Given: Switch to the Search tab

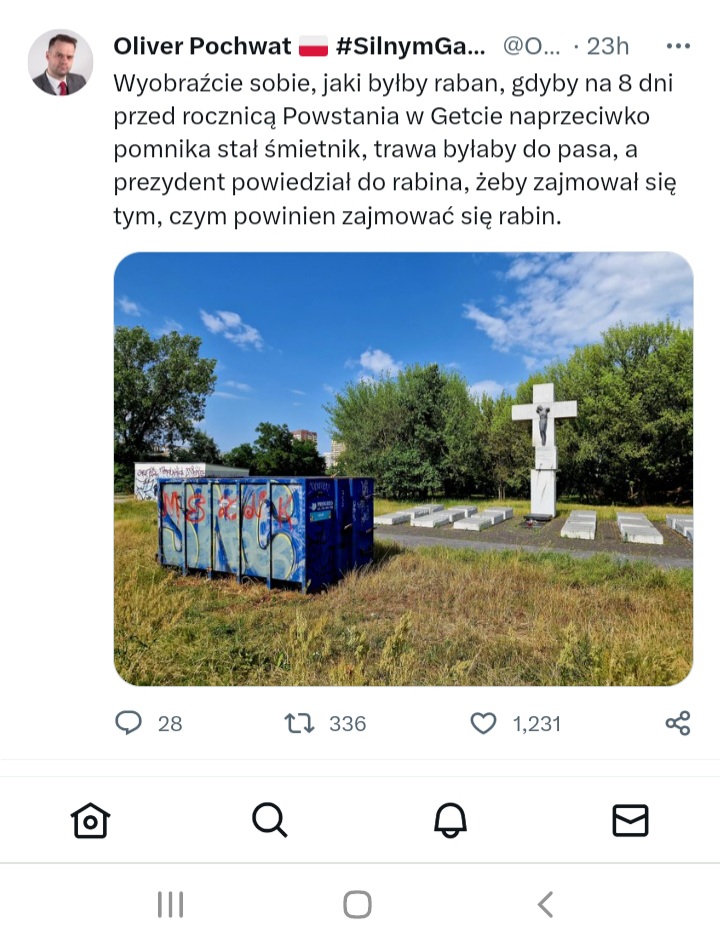Looking at the screenshot, I should coord(269,820).
